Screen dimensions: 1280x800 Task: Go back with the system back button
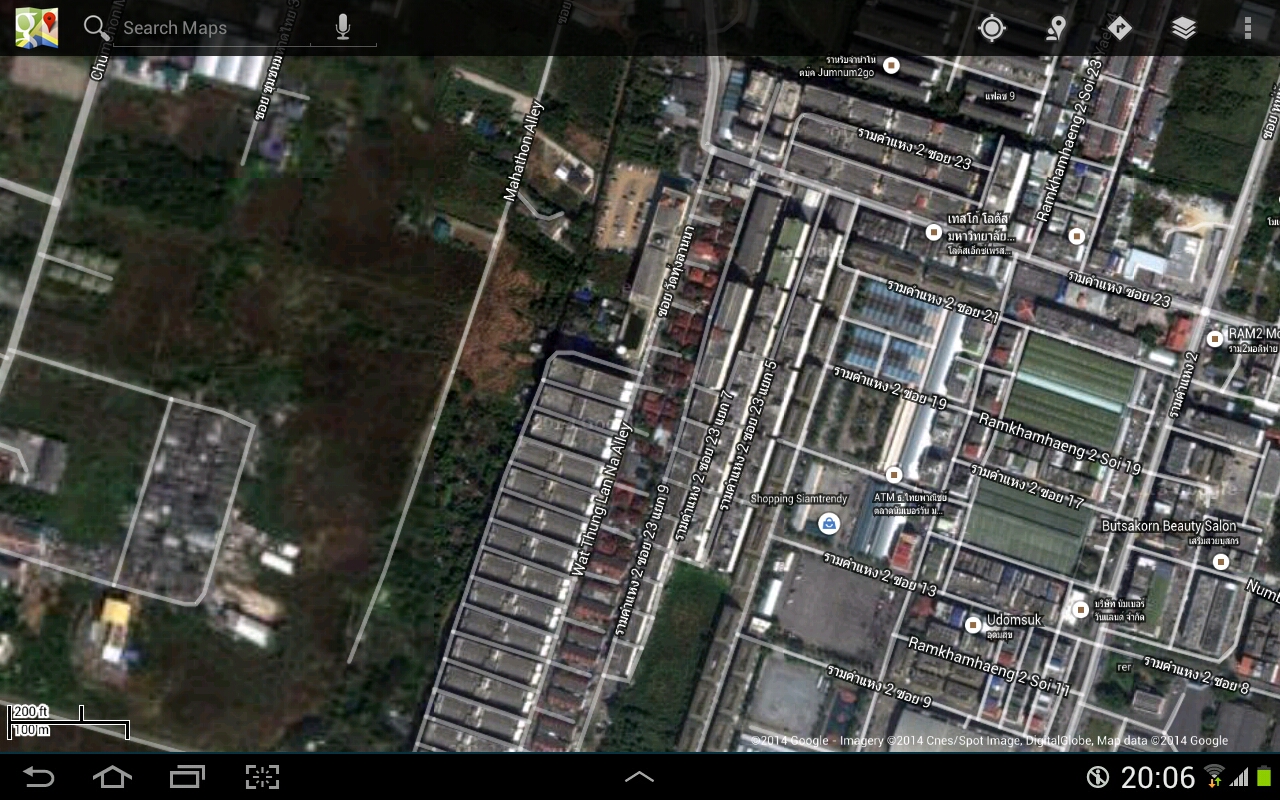tap(39, 777)
